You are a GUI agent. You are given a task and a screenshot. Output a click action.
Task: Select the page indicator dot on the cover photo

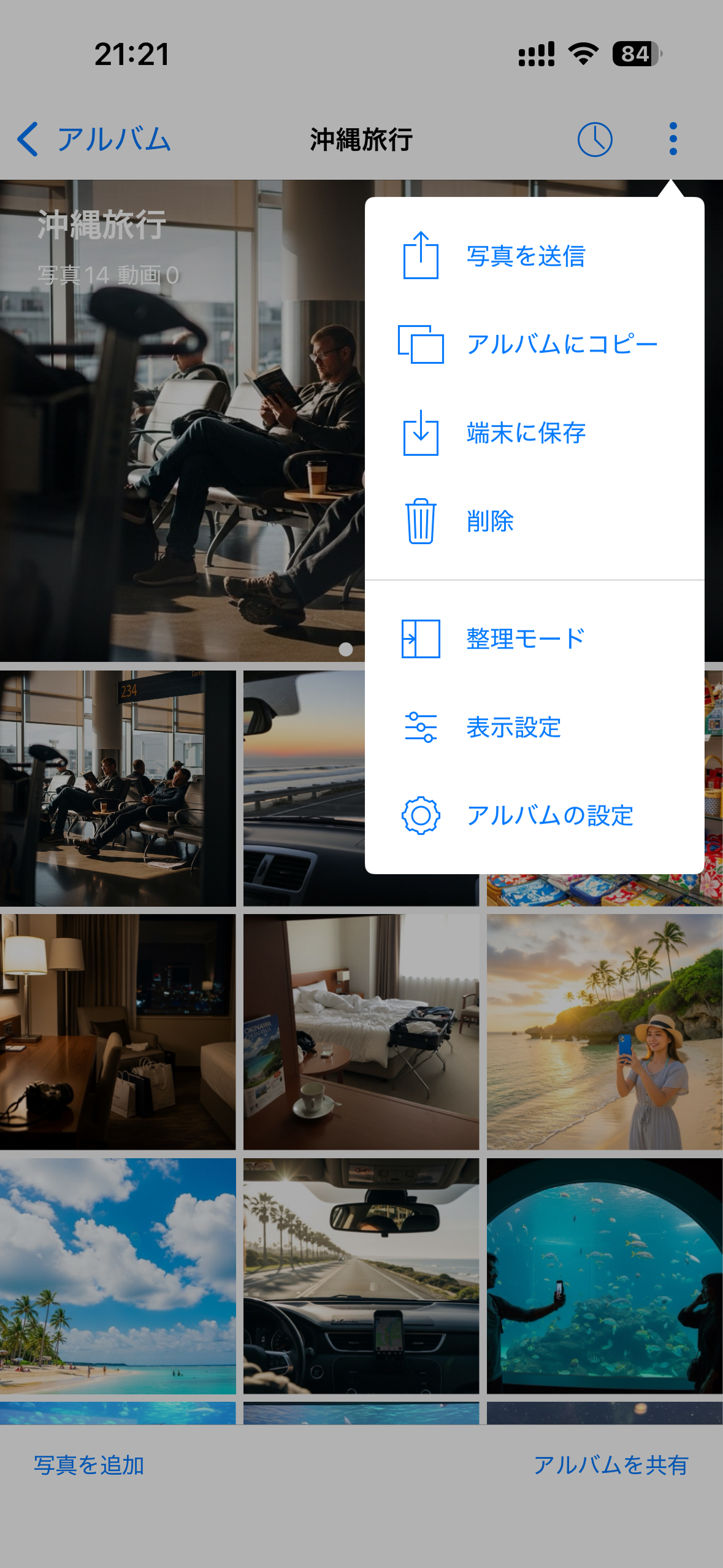coord(345,648)
